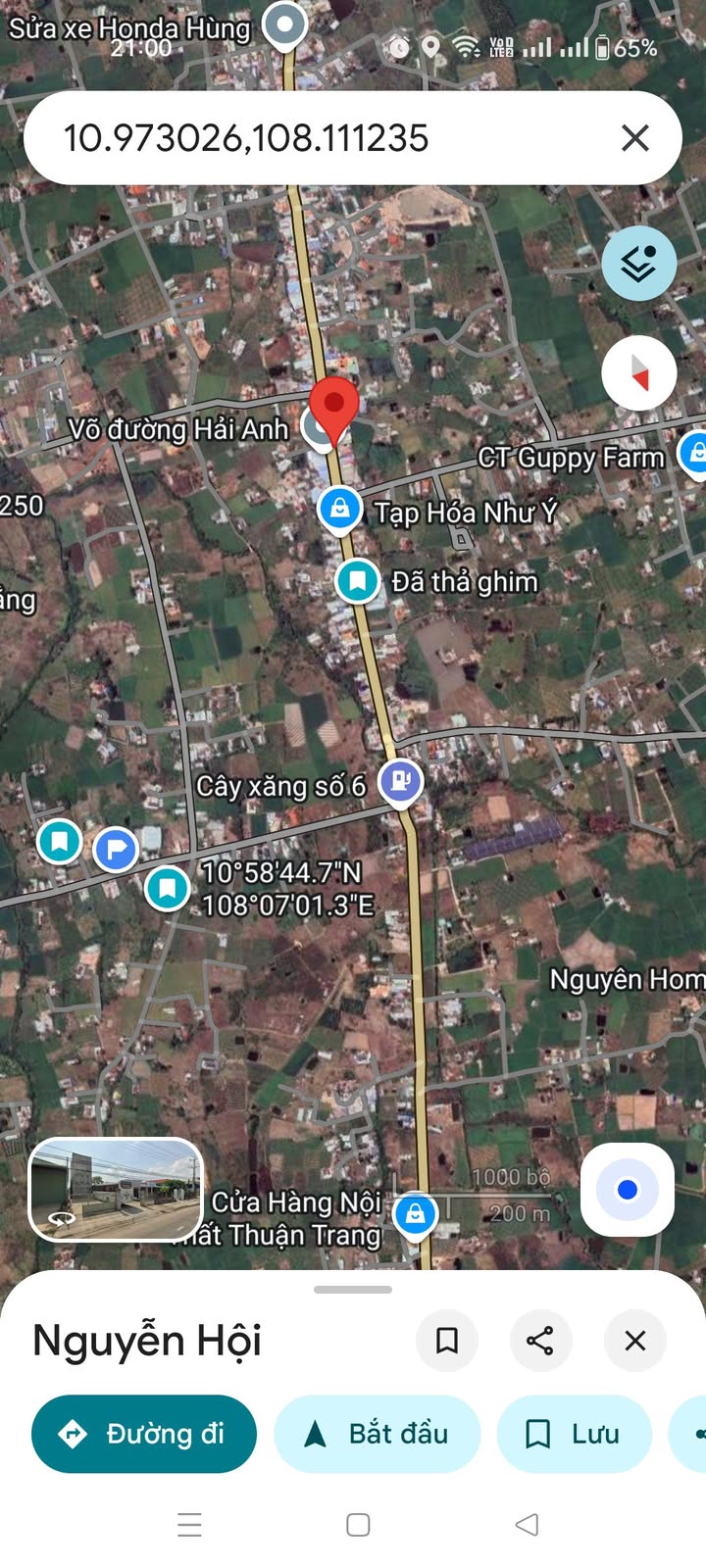706x1568 pixels.
Task: Center the map on my location
Action: pos(628,1190)
